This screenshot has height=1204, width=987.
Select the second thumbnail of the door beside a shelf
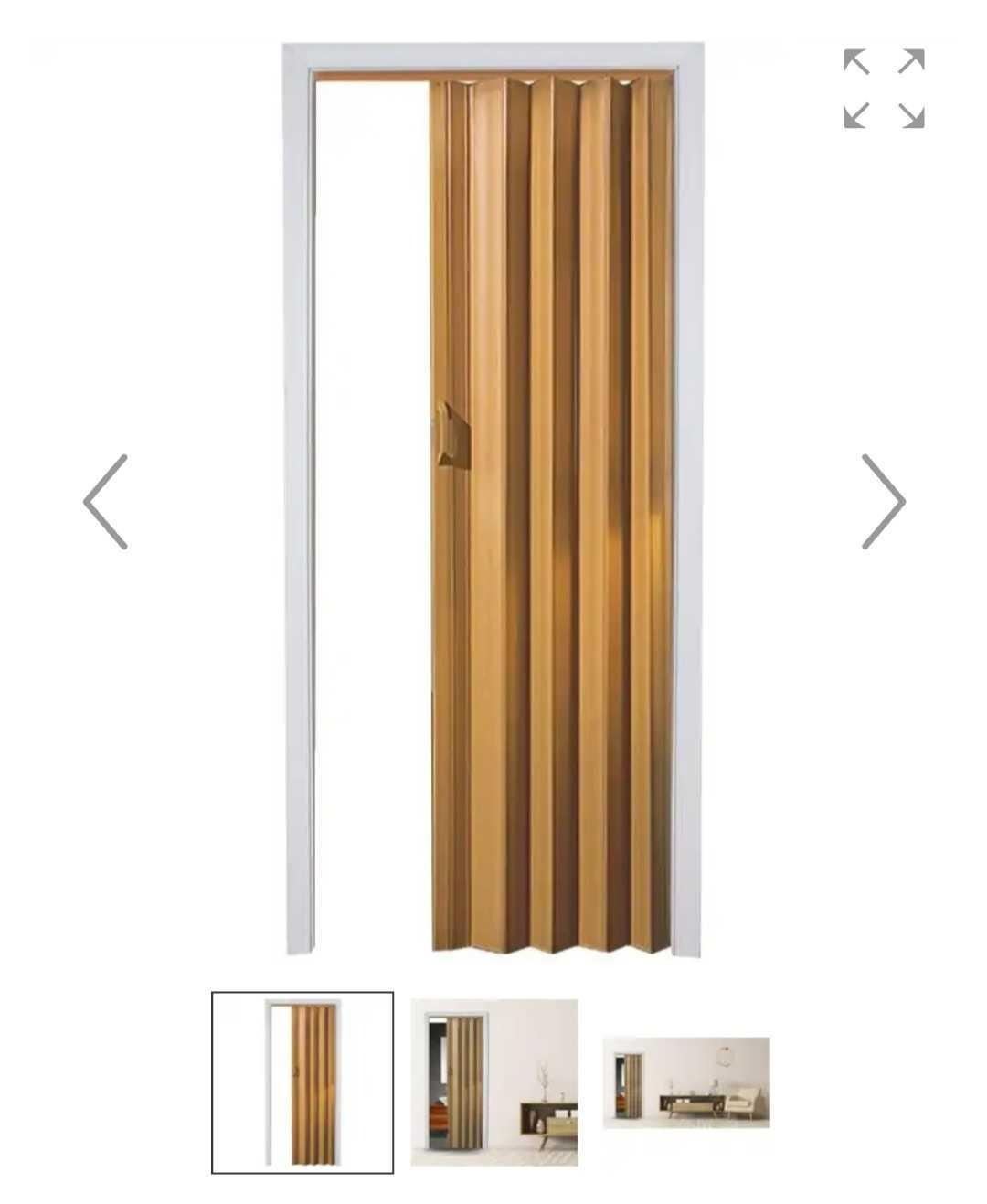(x=493, y=1081)
